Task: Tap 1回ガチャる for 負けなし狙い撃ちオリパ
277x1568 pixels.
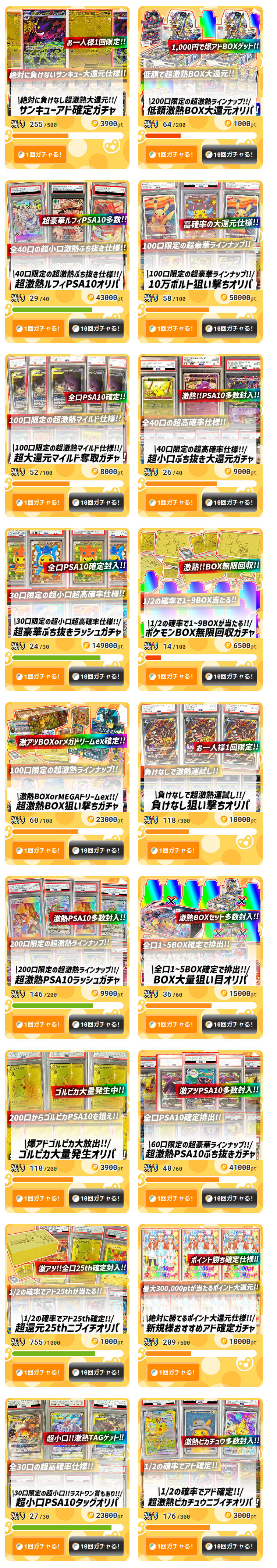Action: point(173,850)
